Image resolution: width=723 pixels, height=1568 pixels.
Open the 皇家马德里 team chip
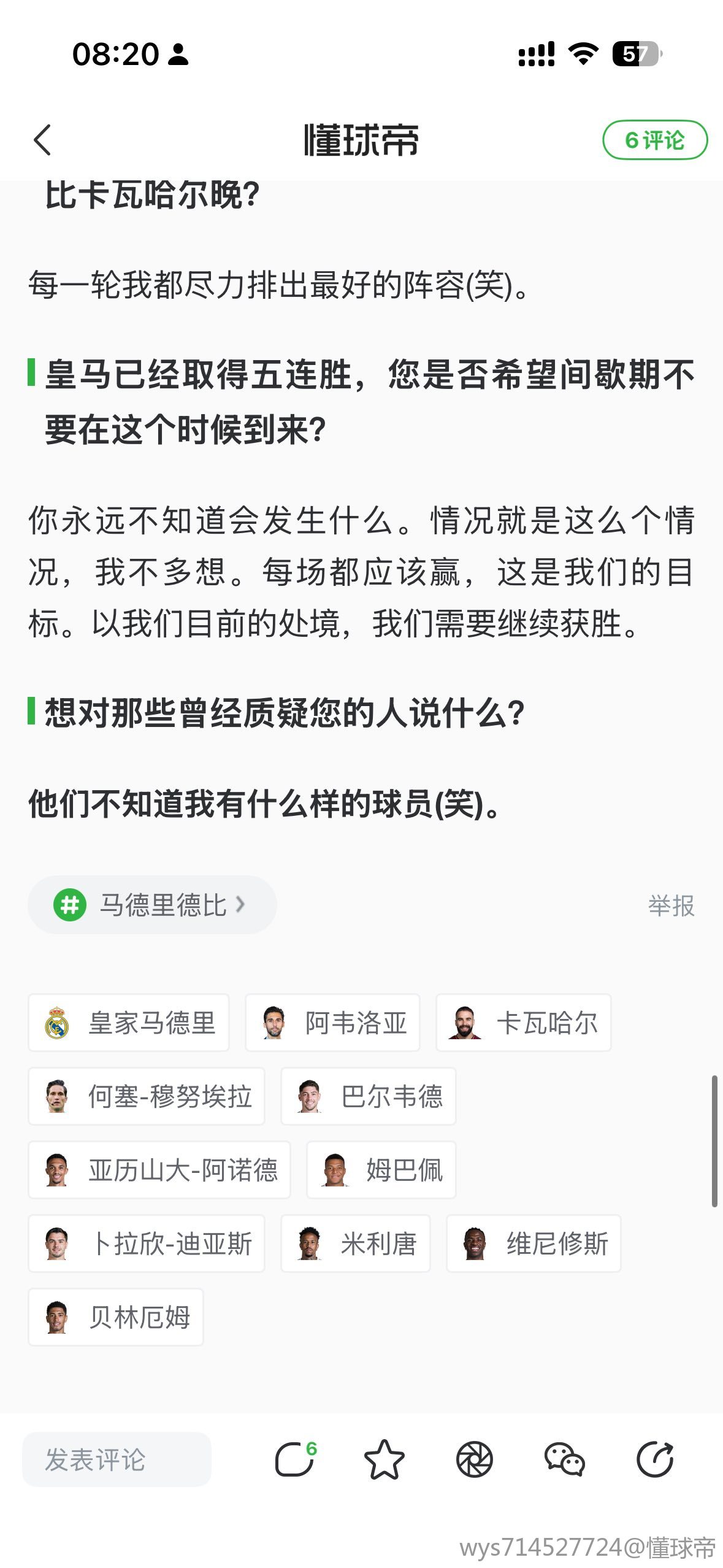(x=129, y=1023)
